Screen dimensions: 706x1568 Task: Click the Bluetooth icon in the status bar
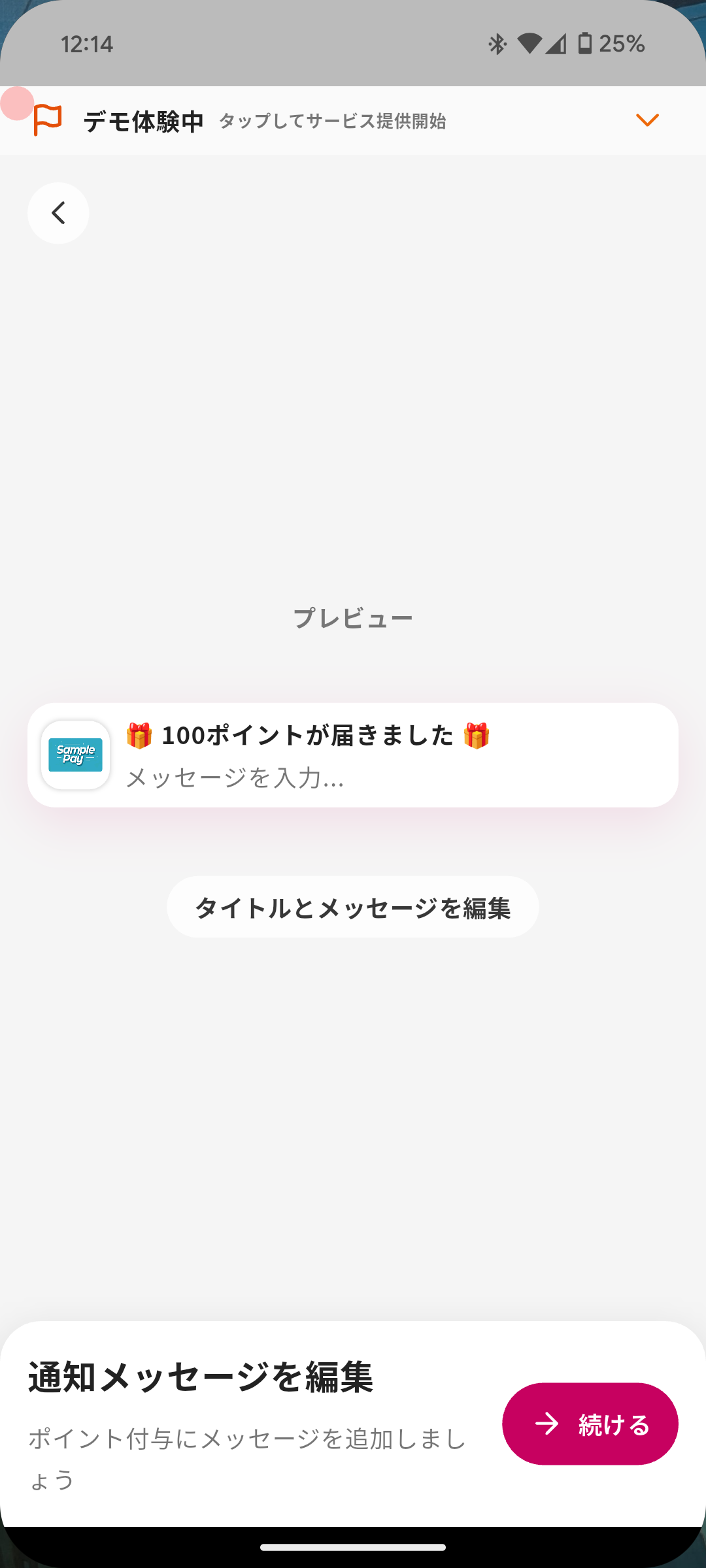click(497, 44)
